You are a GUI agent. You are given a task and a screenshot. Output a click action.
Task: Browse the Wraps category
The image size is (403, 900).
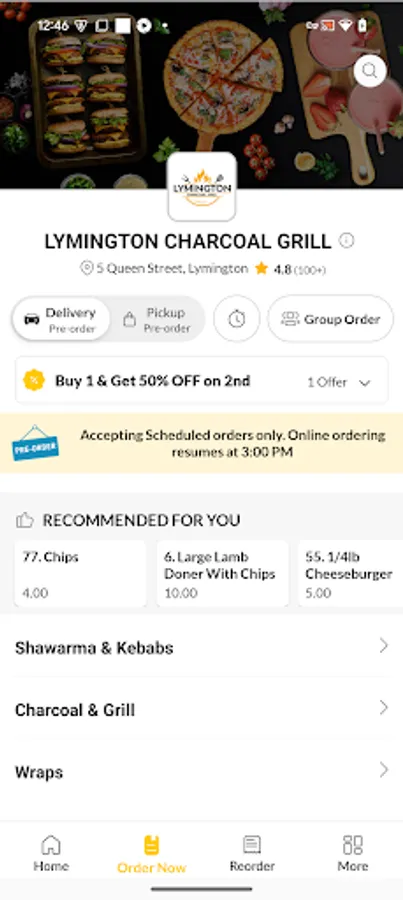(202, 771)
